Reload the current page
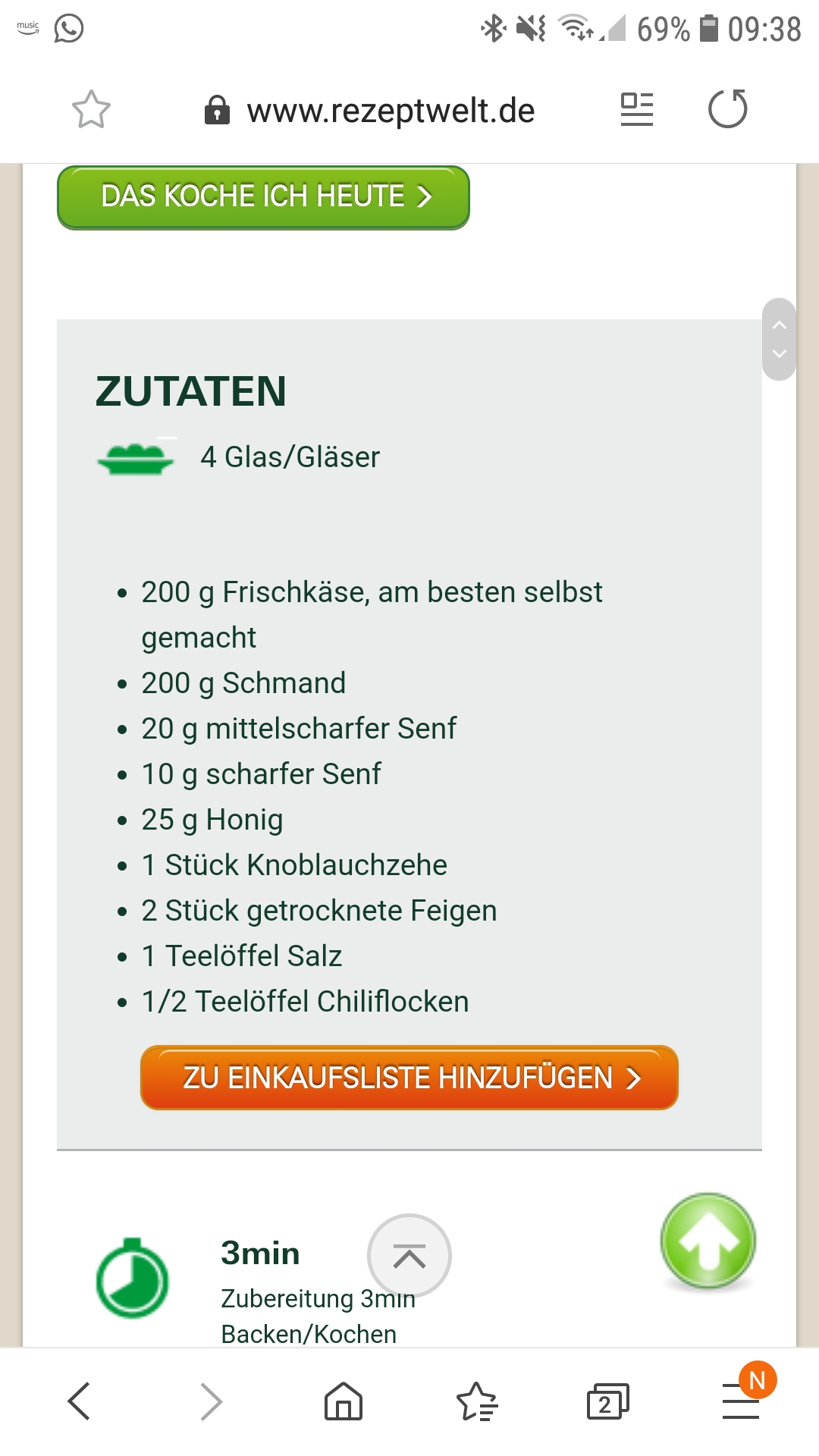The height and width of the screenshot is (1456, 819). tap(727, 109)
